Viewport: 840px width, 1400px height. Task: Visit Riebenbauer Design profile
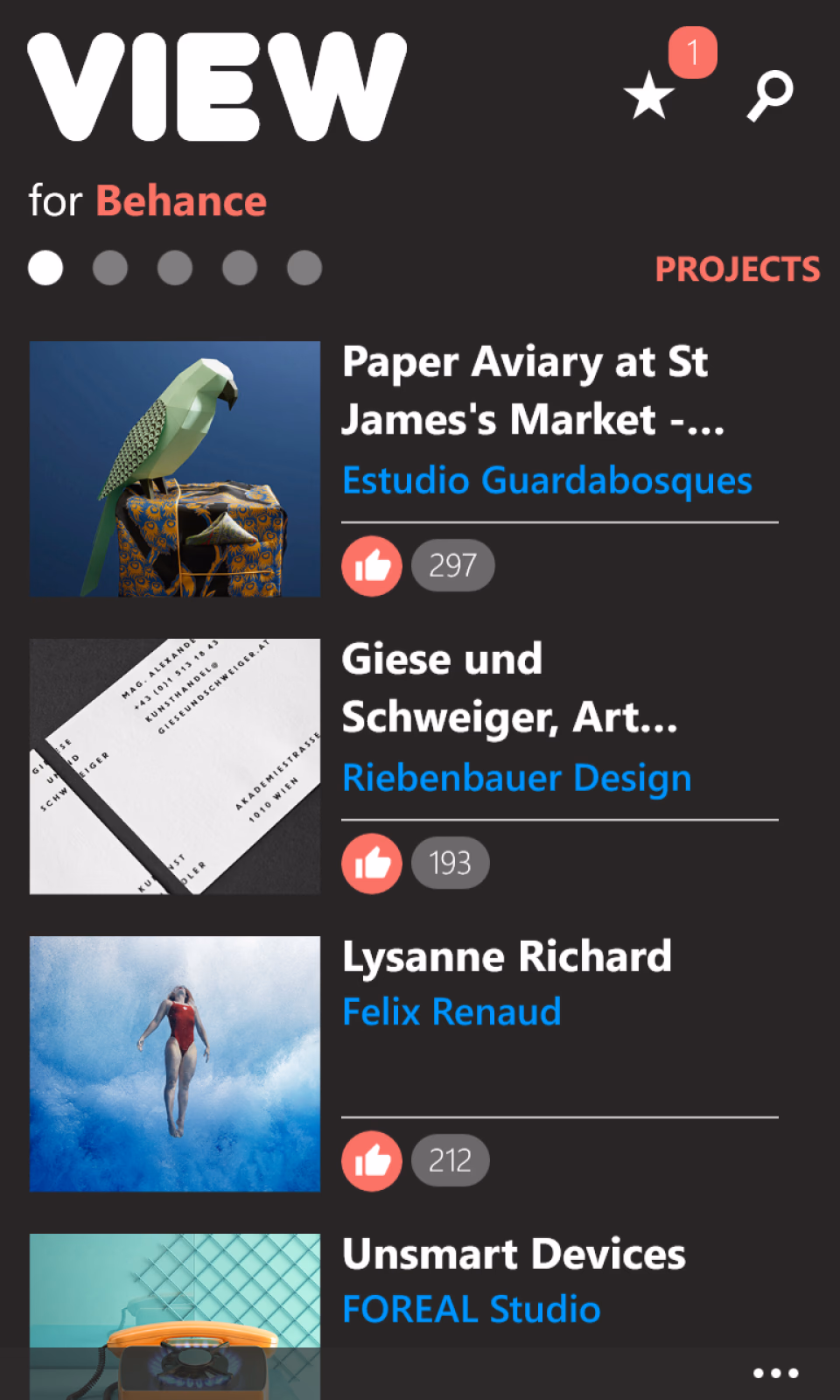(516, 778)
